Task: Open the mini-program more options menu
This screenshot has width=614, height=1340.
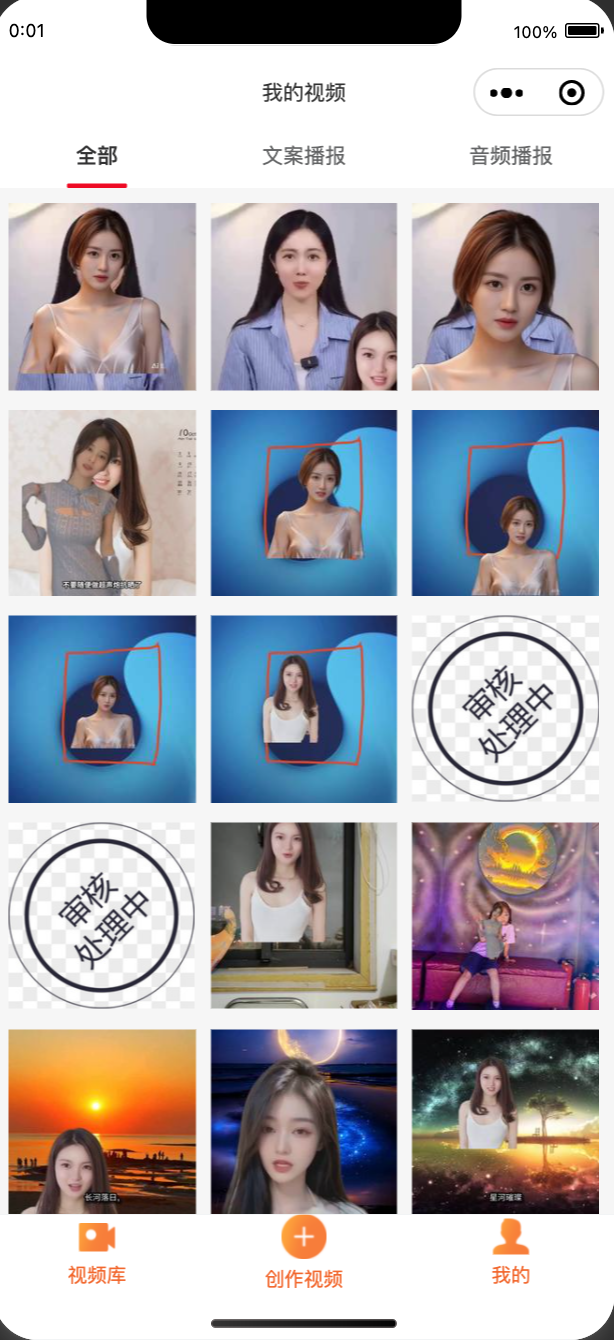Action: pyautogui.click(x=507, y=93)
